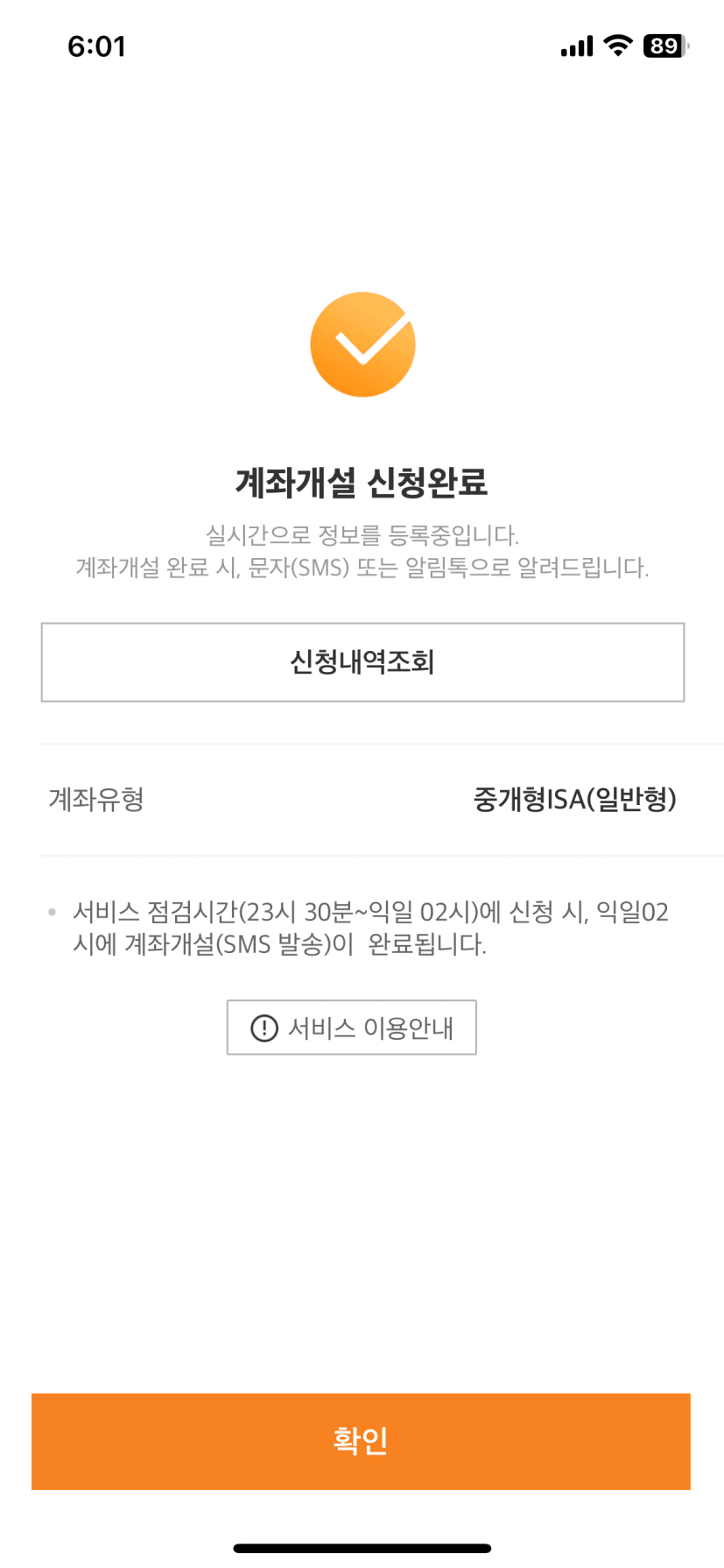The image size is (724, 1568).
Task: Open 신청내역조회 to view application history
Action: click(x=362, y=662)
